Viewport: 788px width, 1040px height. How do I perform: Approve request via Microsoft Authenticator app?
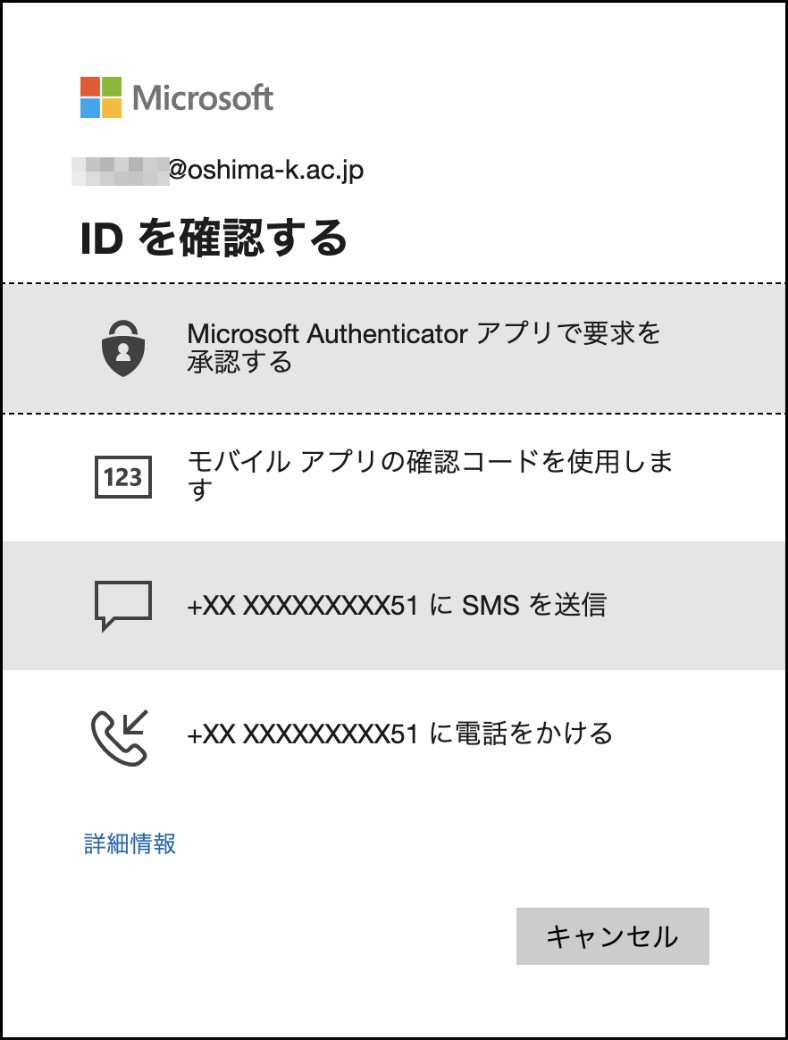pyautogui.click(x=394, y=348)
